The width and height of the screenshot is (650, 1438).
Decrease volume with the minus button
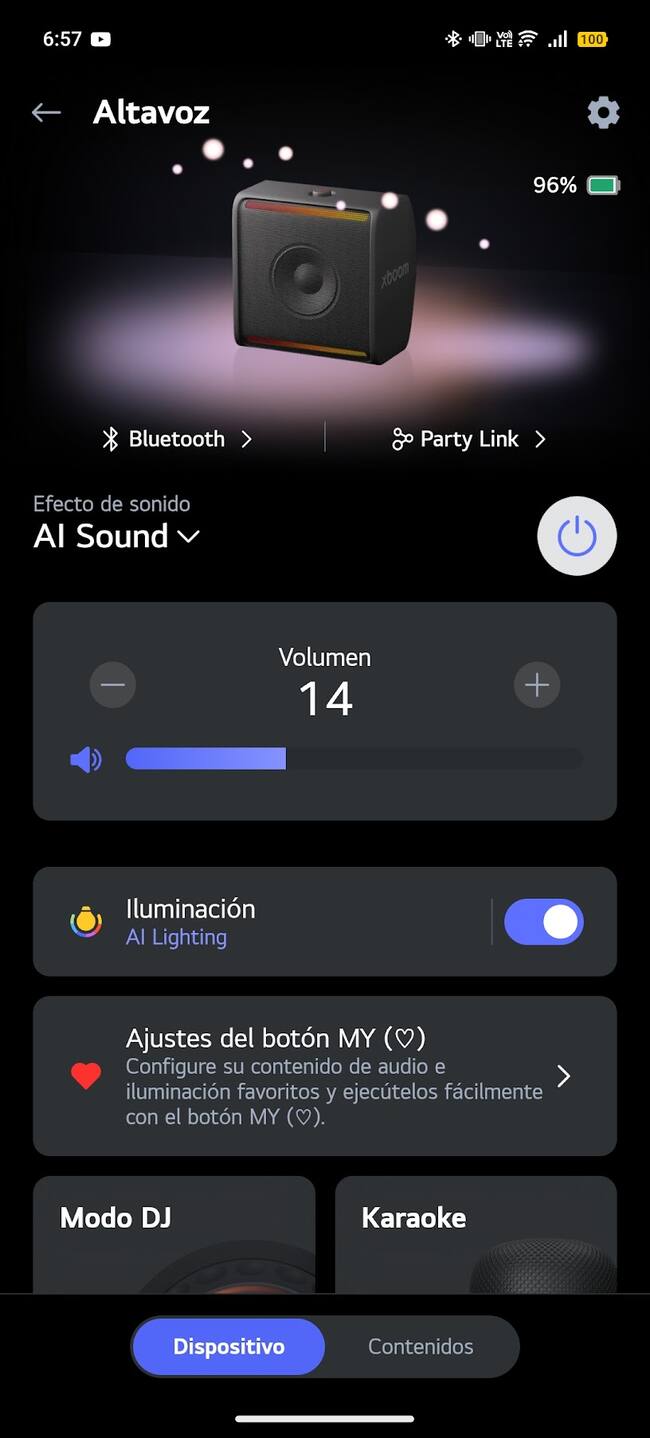click(x=113, y=685)
